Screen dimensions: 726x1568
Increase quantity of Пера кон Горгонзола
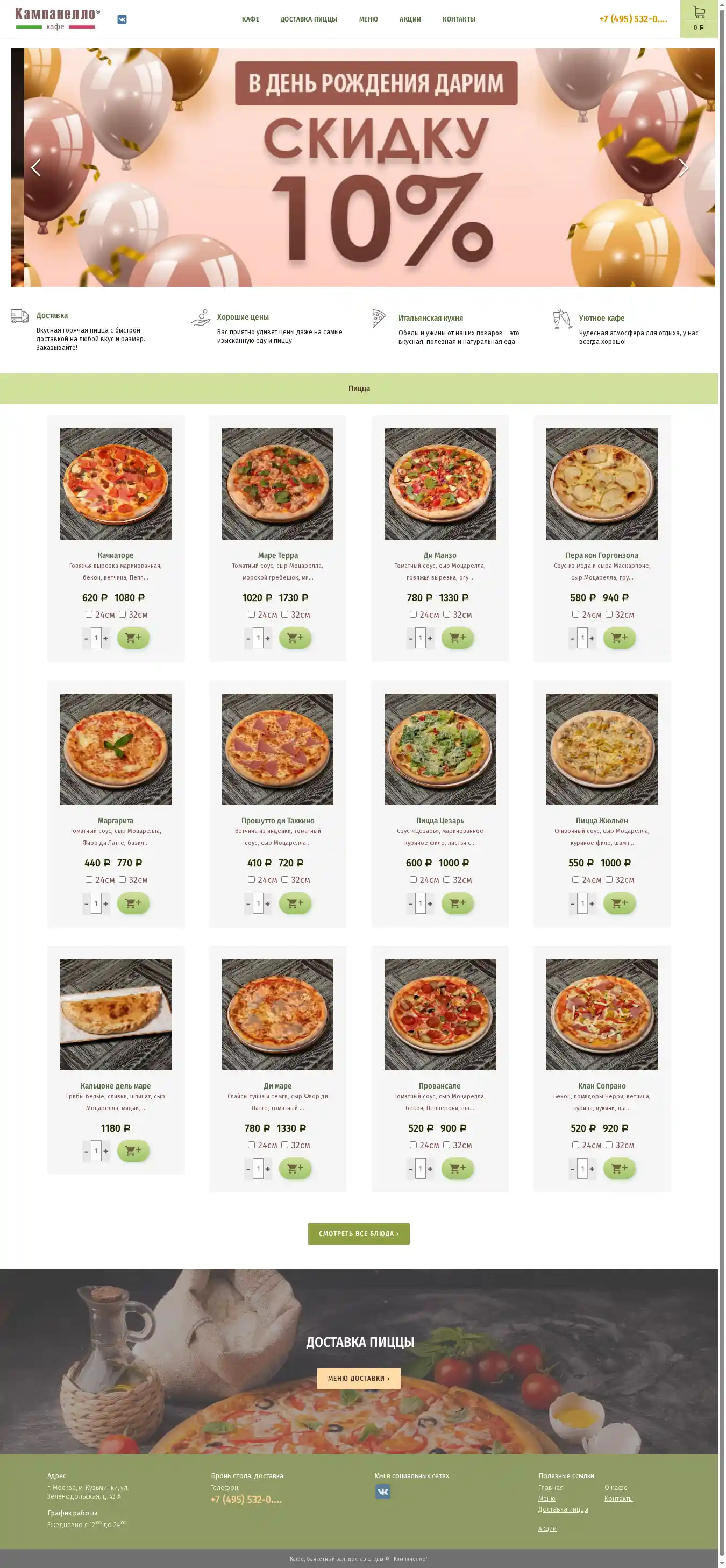point(592,639)
